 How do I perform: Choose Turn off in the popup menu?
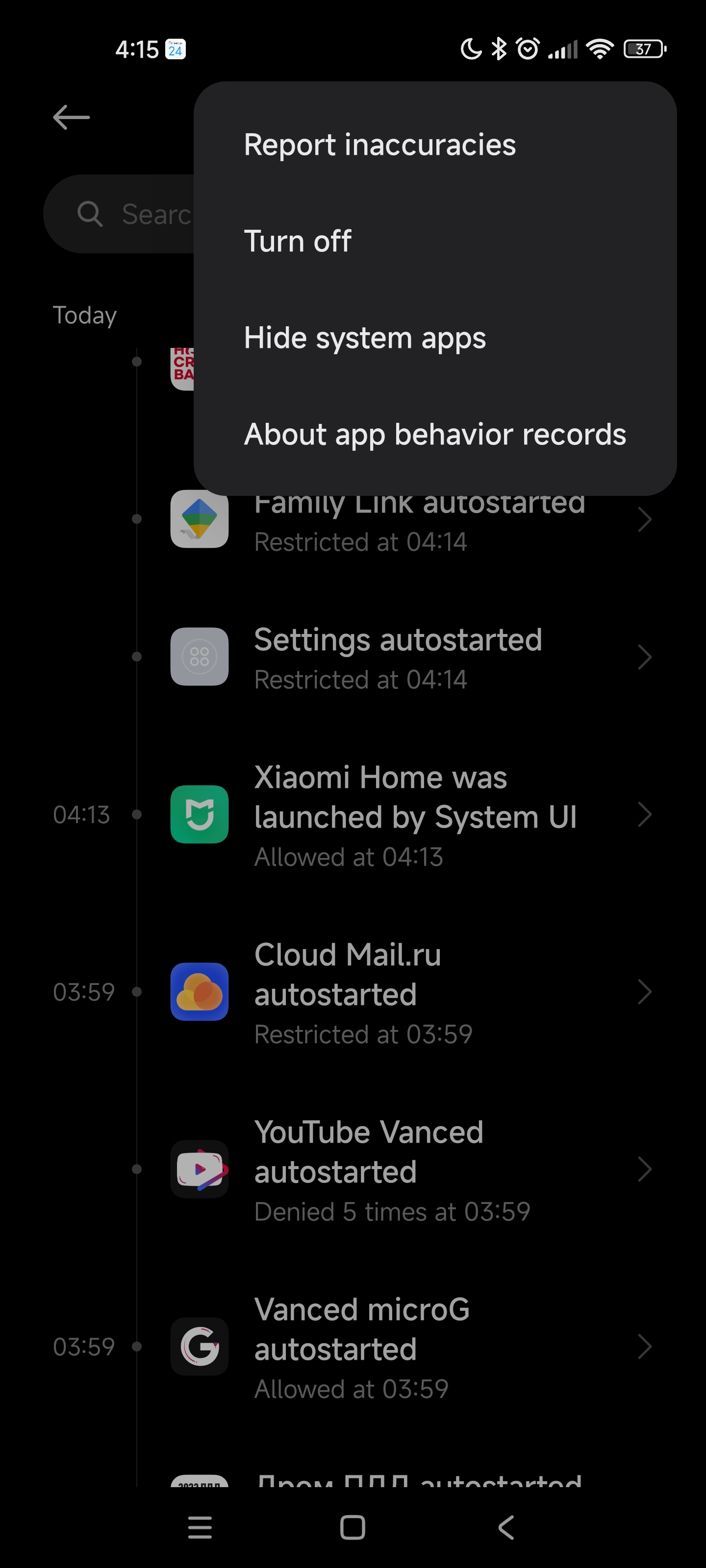pyautogui.click(x=435, y=241)
